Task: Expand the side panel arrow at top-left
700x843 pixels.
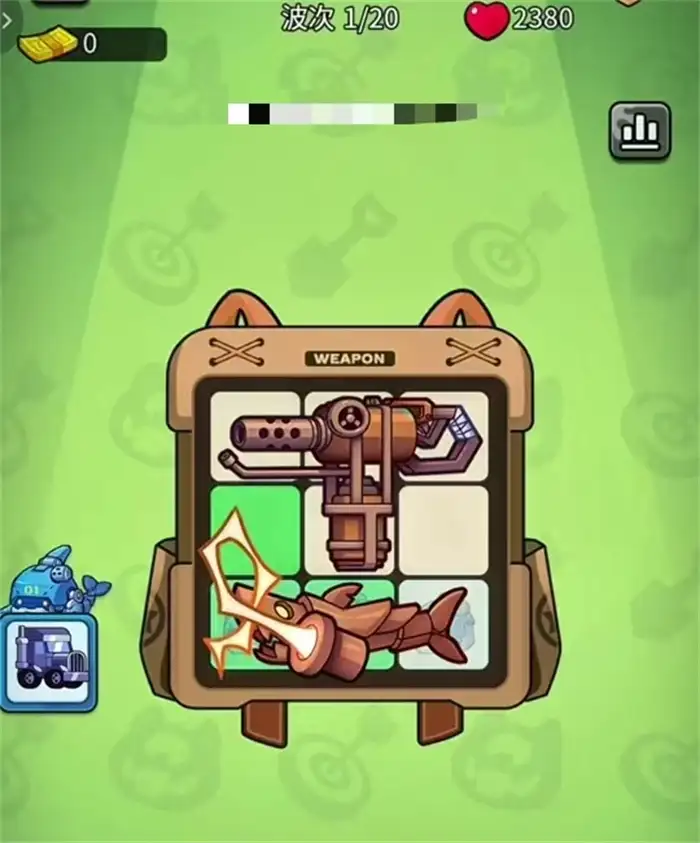Action: point(6,18)
